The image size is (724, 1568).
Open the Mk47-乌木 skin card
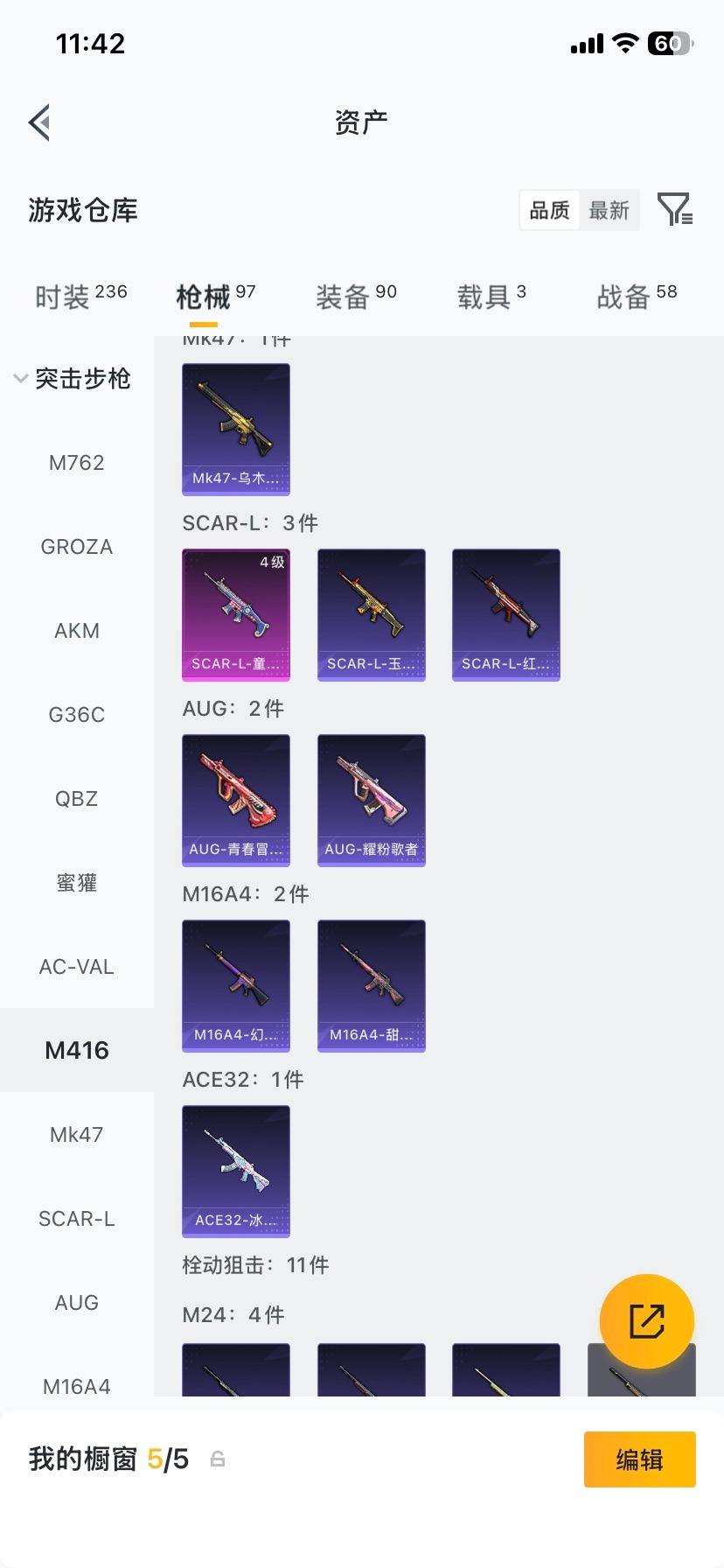tap(236, 429)
